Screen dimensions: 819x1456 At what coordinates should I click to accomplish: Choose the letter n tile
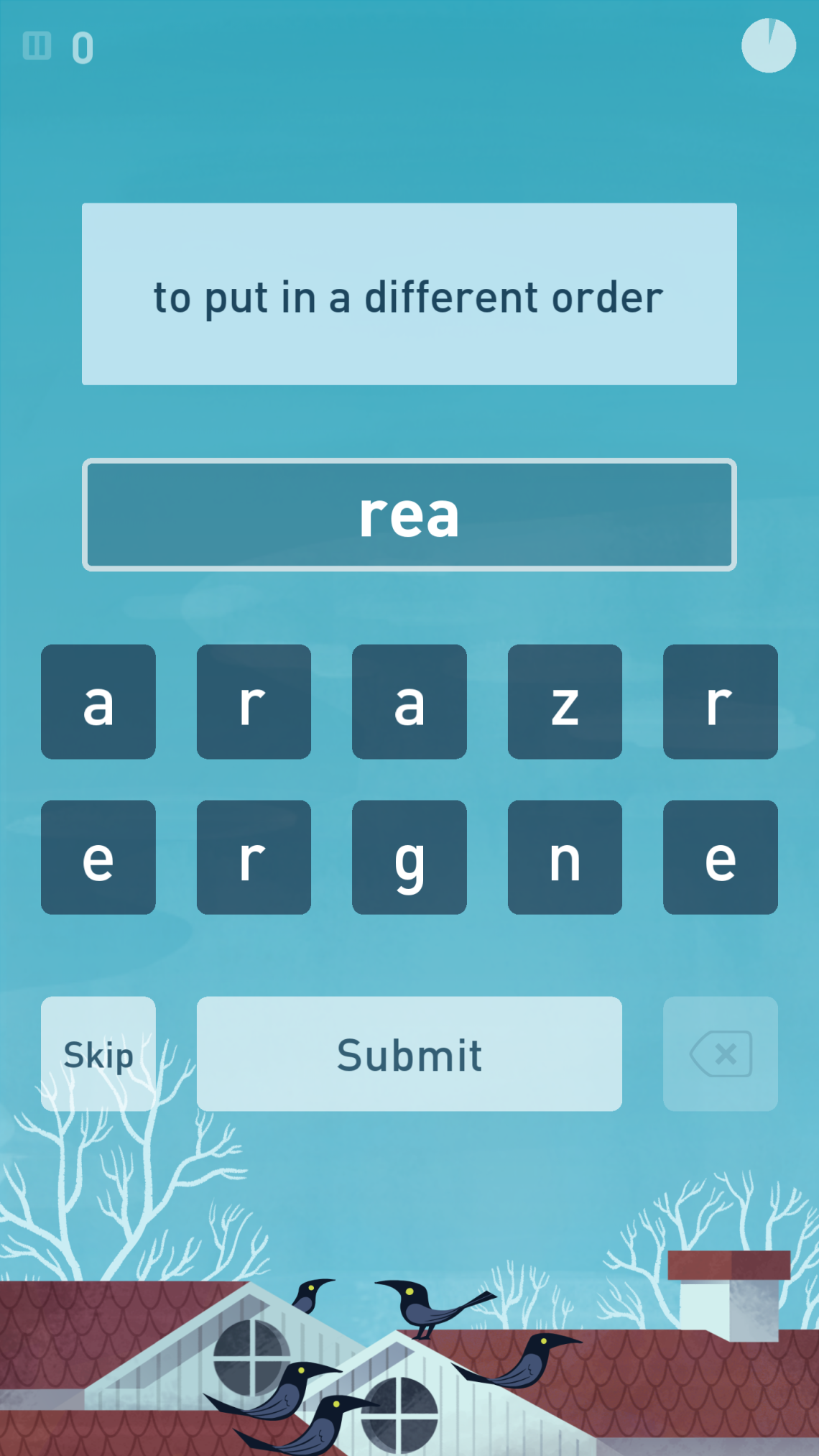coord(565,857)
